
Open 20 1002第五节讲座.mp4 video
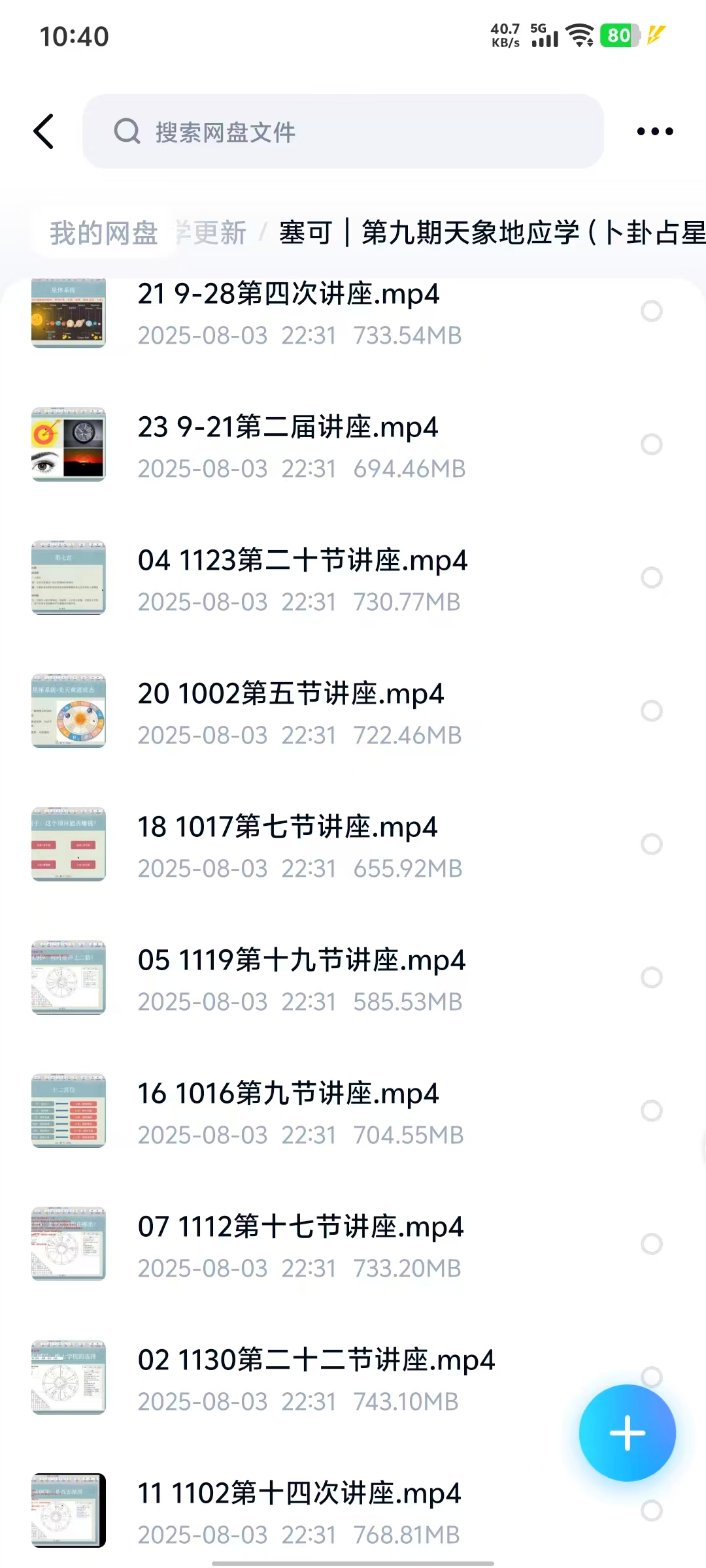pos(291,712)
